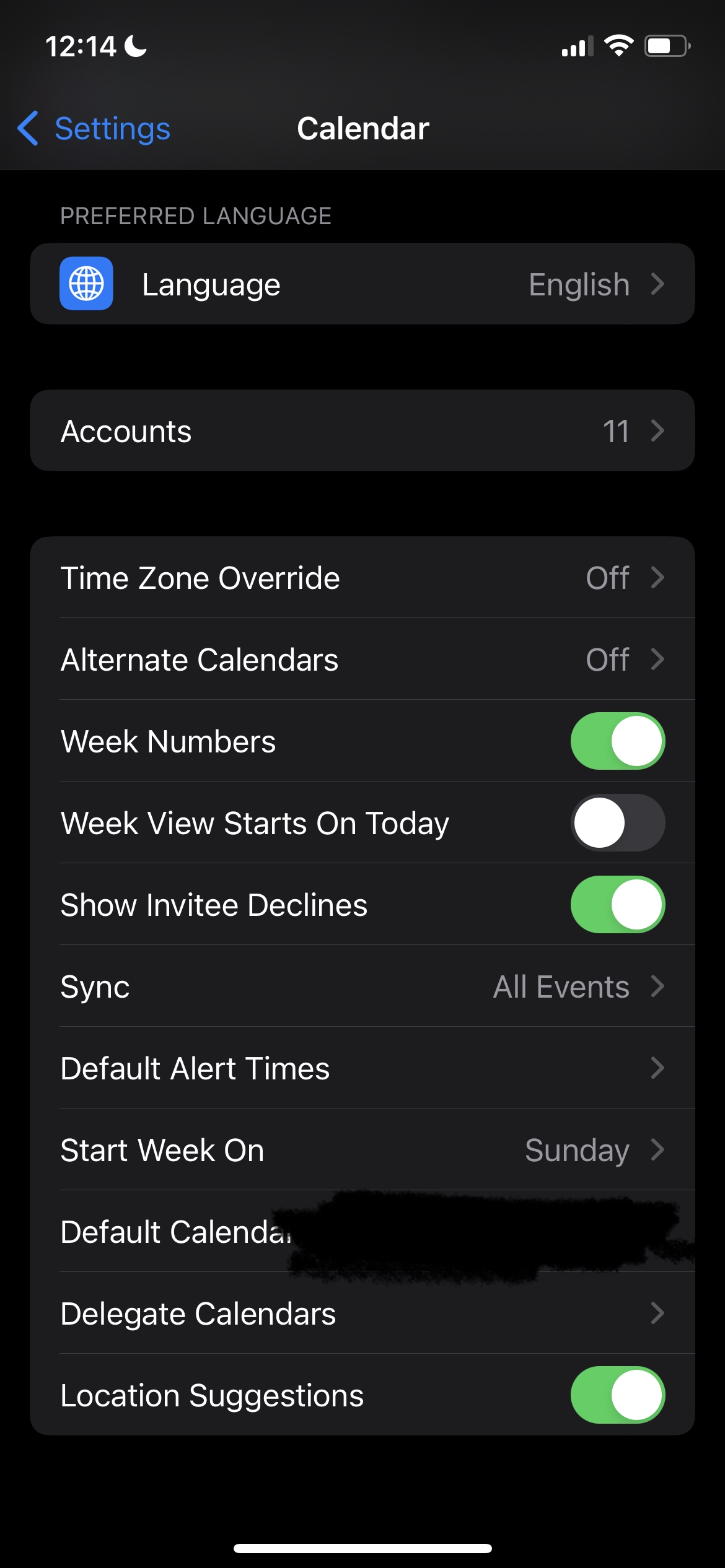Viewport: 725px width, 1568px height.
Task: Disable Show Invitee Declines
Action: (x=617, y=905)
